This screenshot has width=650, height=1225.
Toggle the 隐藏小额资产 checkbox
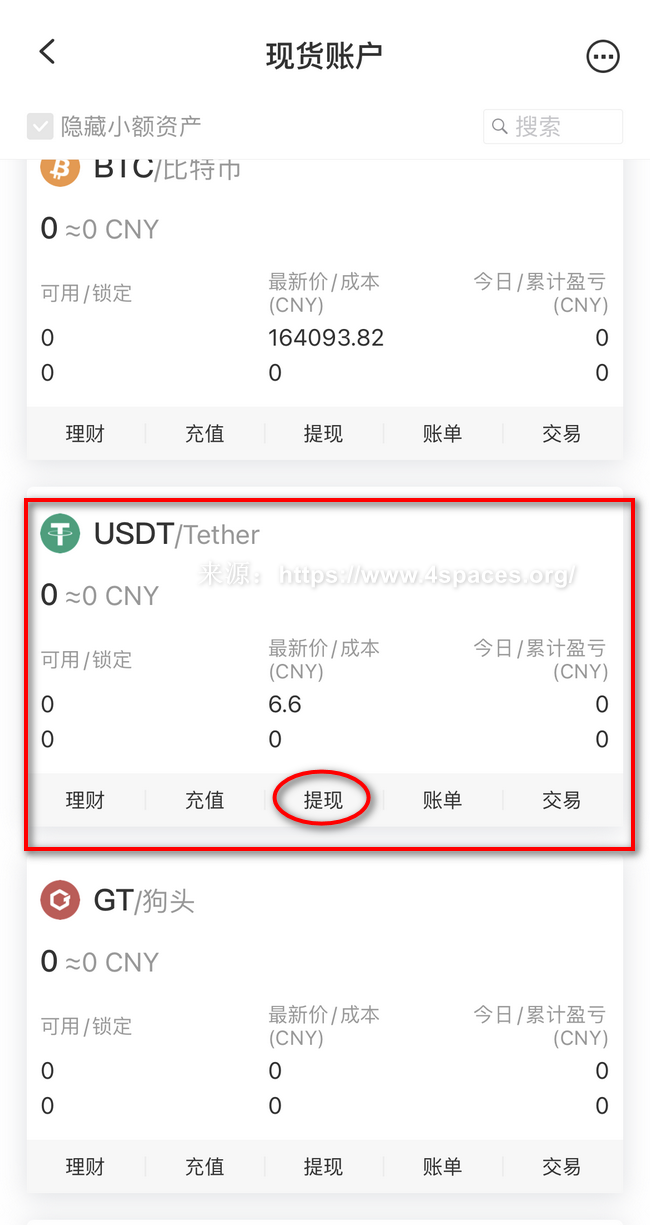pyautogui.click(x=40, y=127)
